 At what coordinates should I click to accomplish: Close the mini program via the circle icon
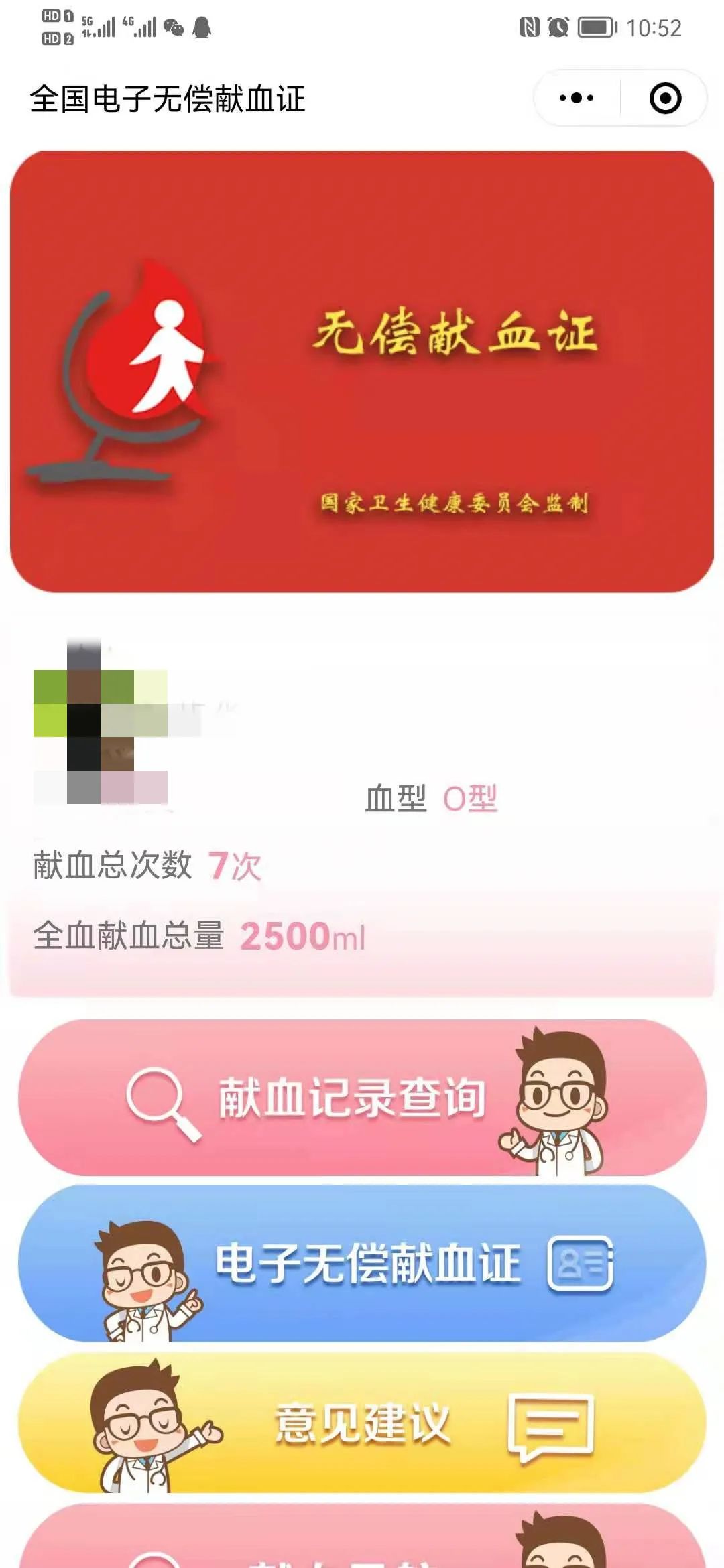665,98
